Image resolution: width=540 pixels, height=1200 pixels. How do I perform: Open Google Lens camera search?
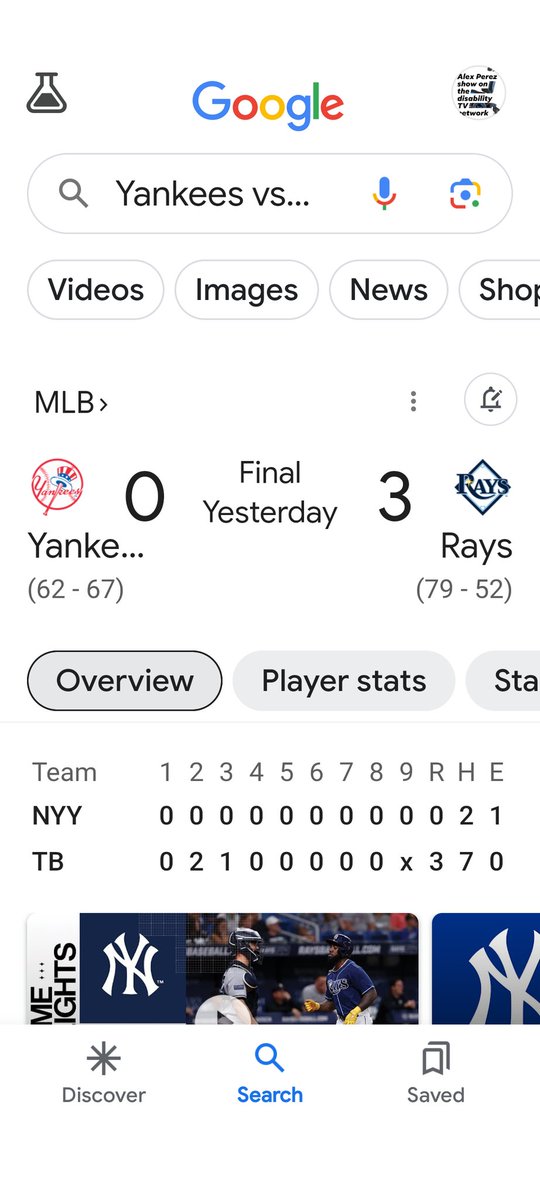tap(465, 193)
